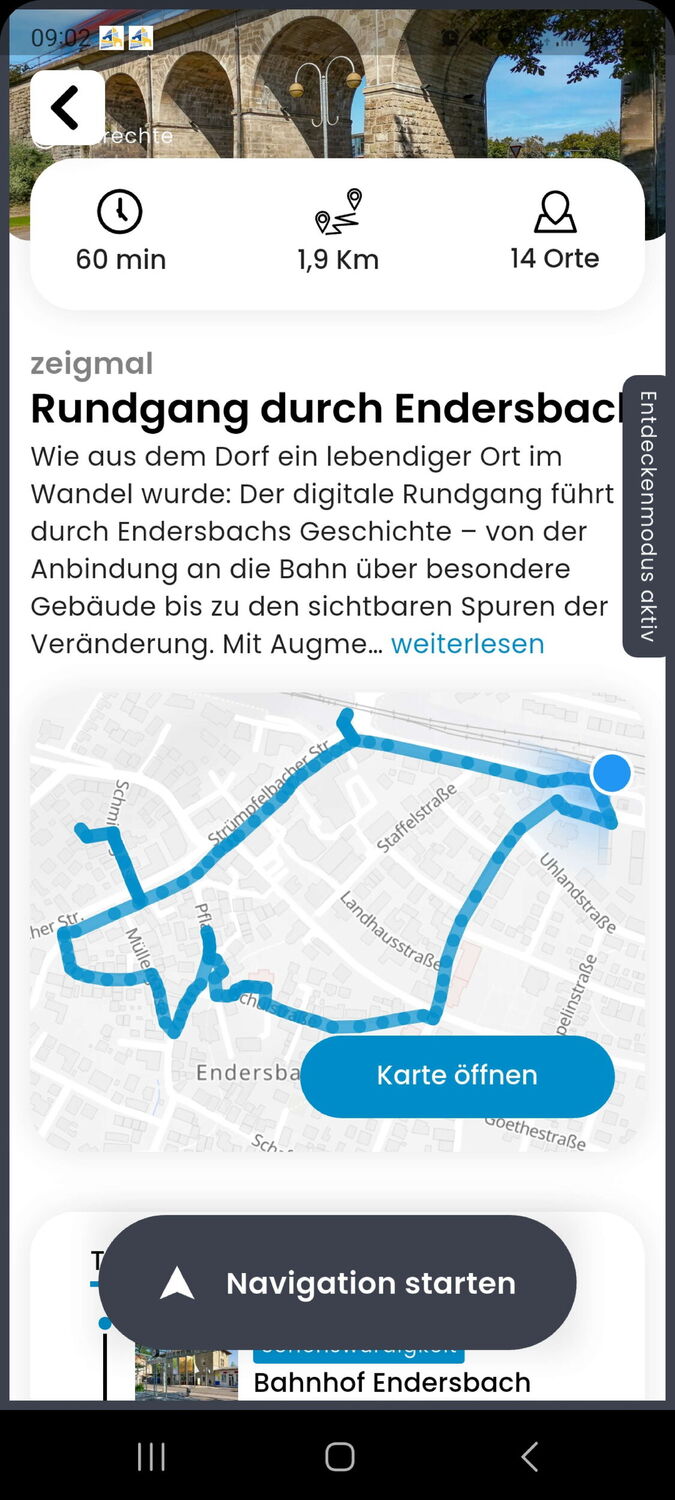
Task: Open the recent apps overview
Action: 151,1457
